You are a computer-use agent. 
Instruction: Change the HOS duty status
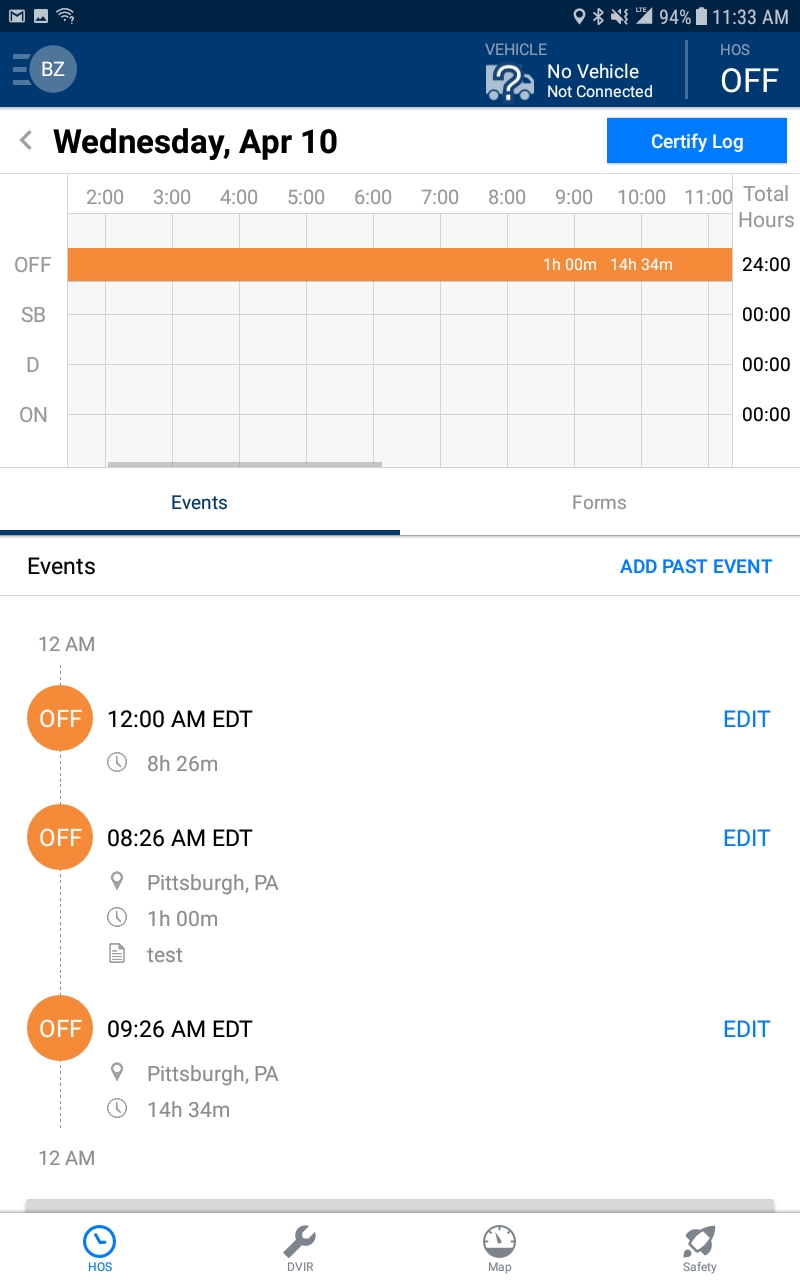748,70
